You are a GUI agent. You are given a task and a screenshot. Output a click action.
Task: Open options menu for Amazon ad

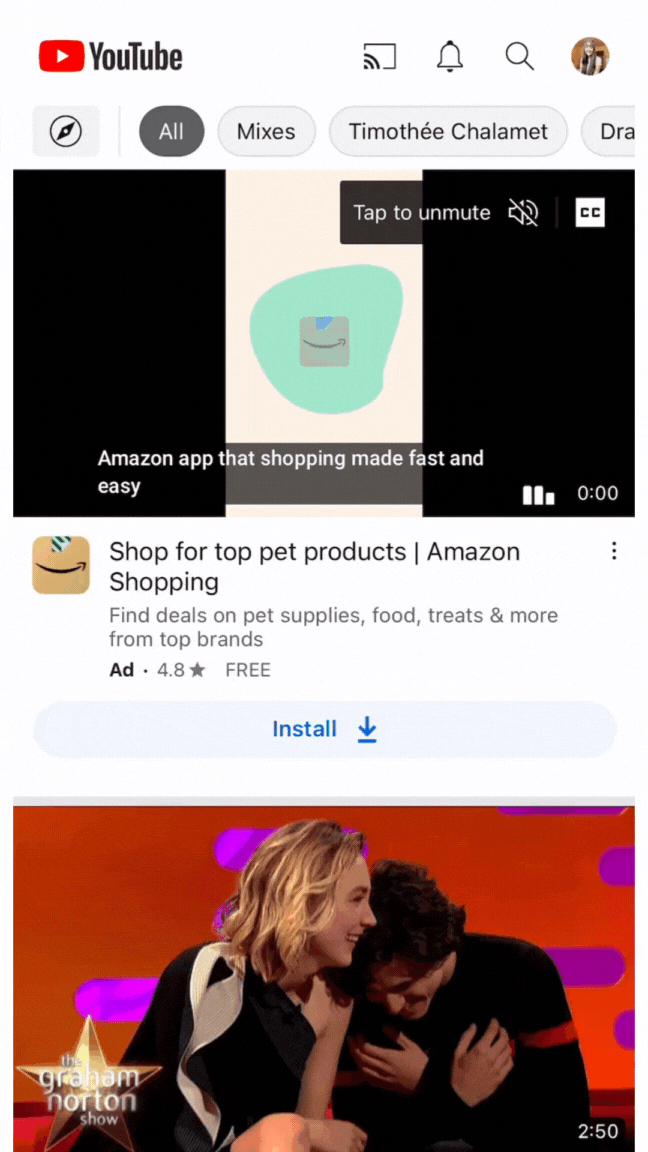[614, 551]
